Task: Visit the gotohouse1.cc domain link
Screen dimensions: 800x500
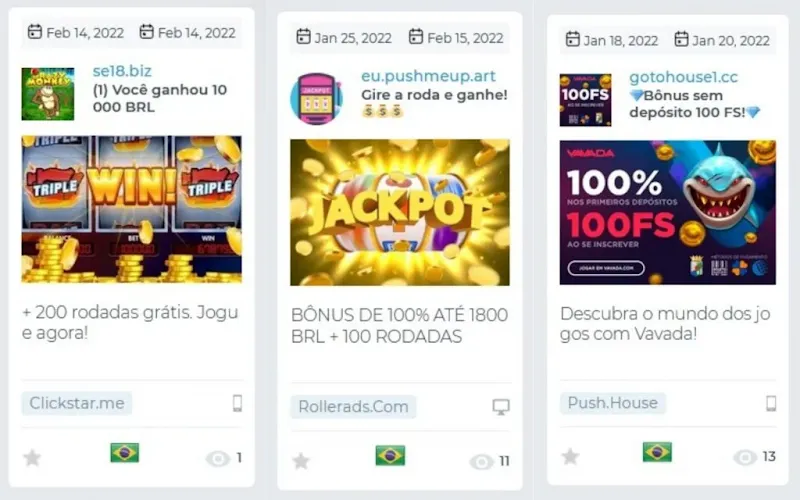Action: (683, 77)
